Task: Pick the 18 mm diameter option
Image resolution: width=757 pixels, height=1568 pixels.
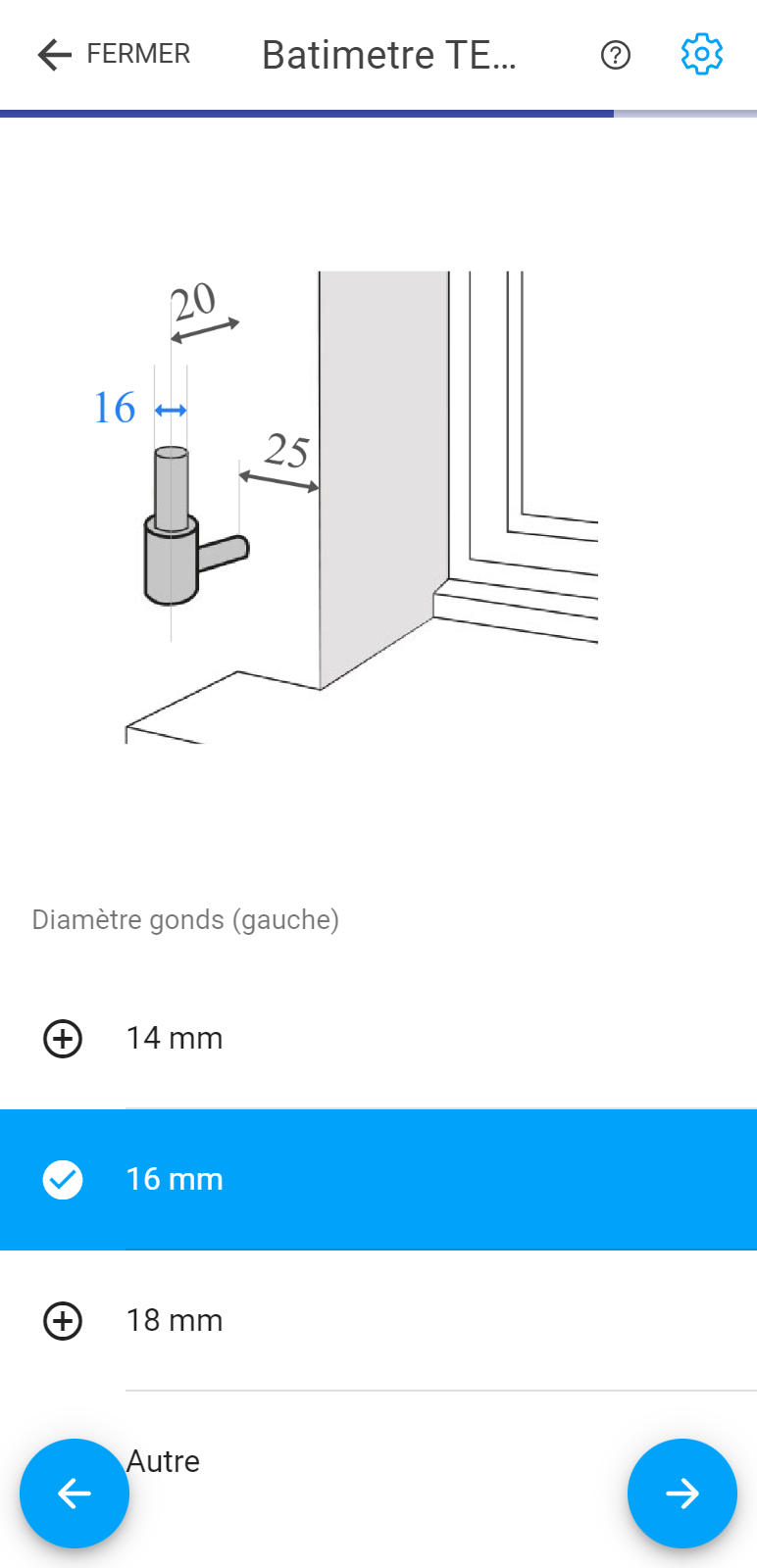Action: 378,1320
